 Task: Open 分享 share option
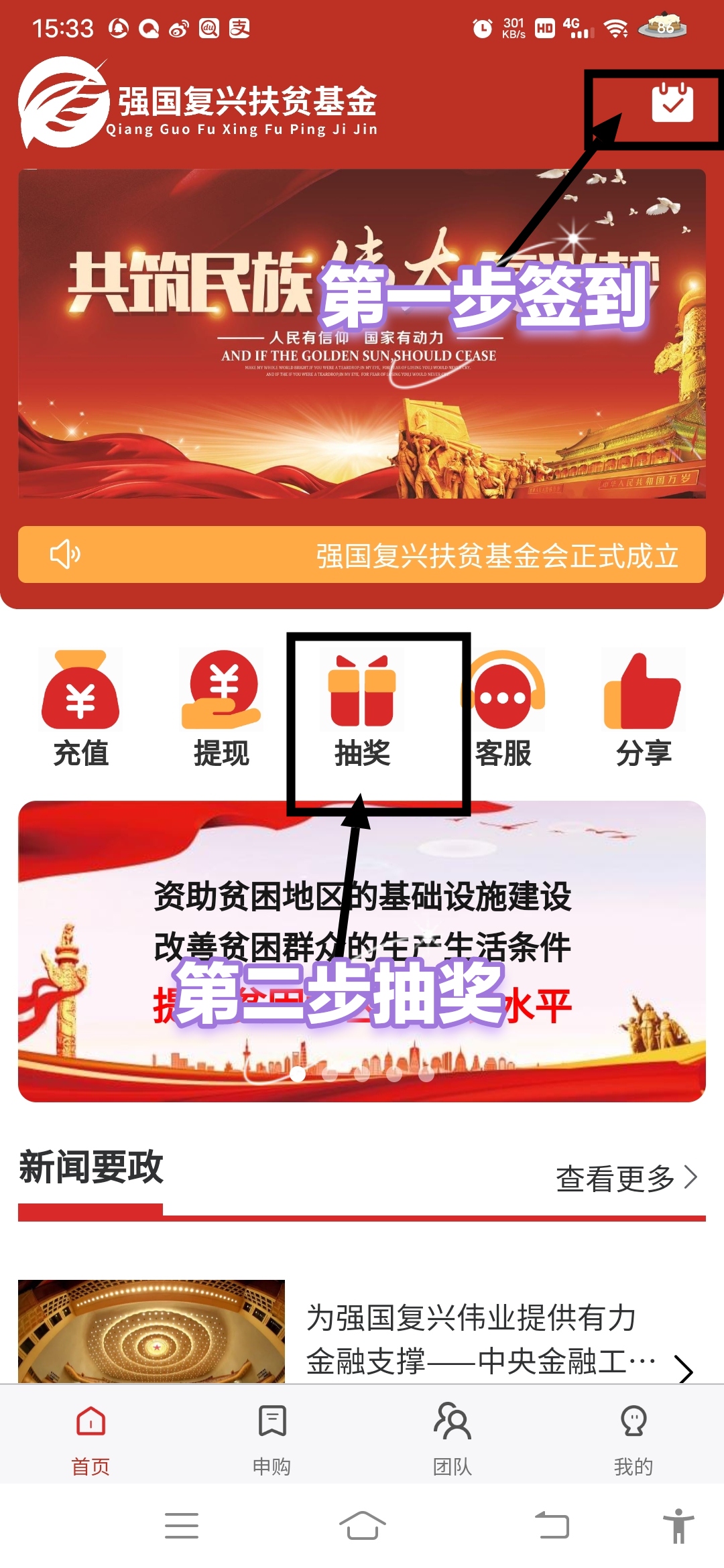[x=644, y=709]
